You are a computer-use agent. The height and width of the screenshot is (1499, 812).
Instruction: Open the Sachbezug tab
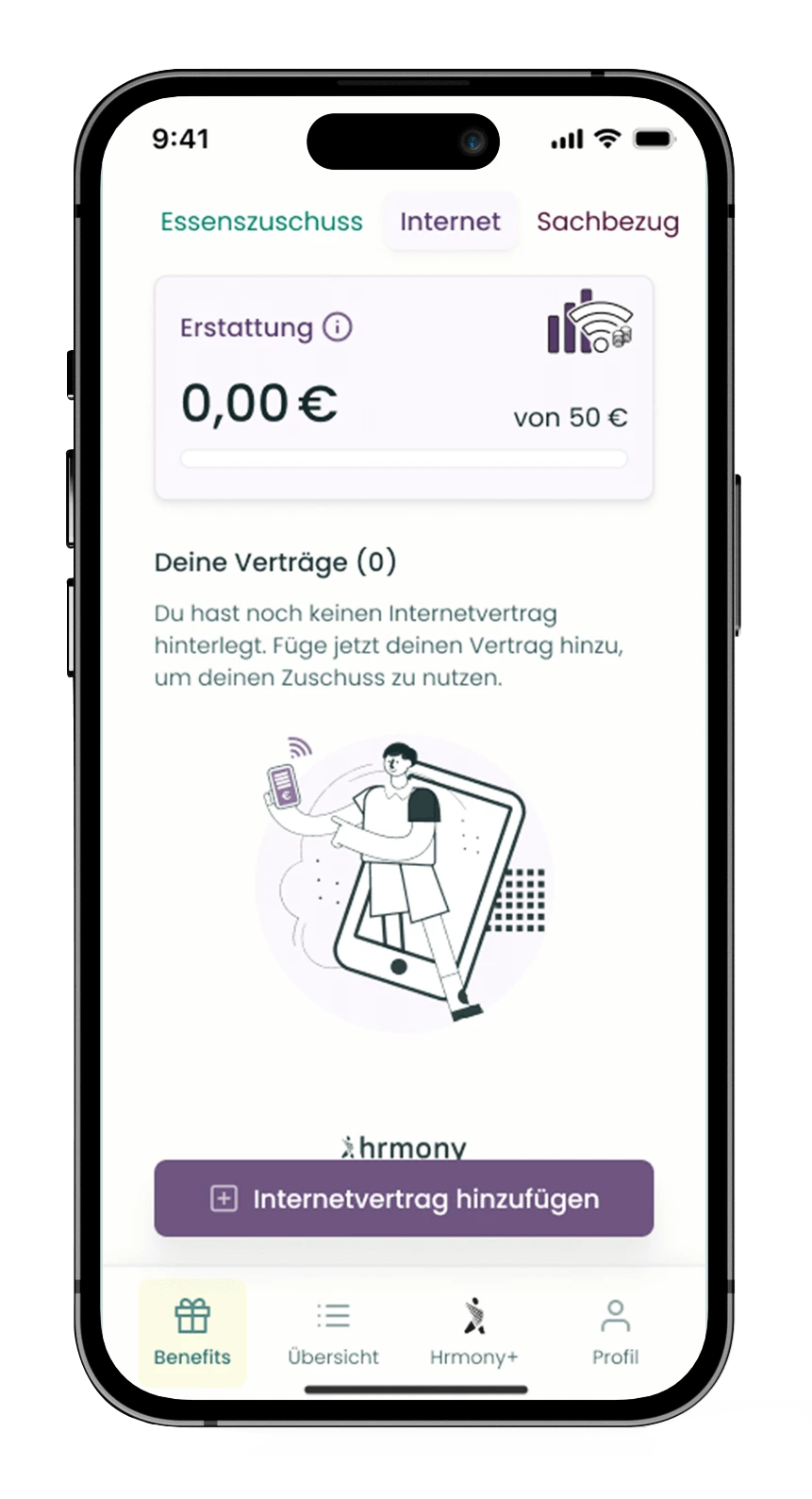click(607, 222)
